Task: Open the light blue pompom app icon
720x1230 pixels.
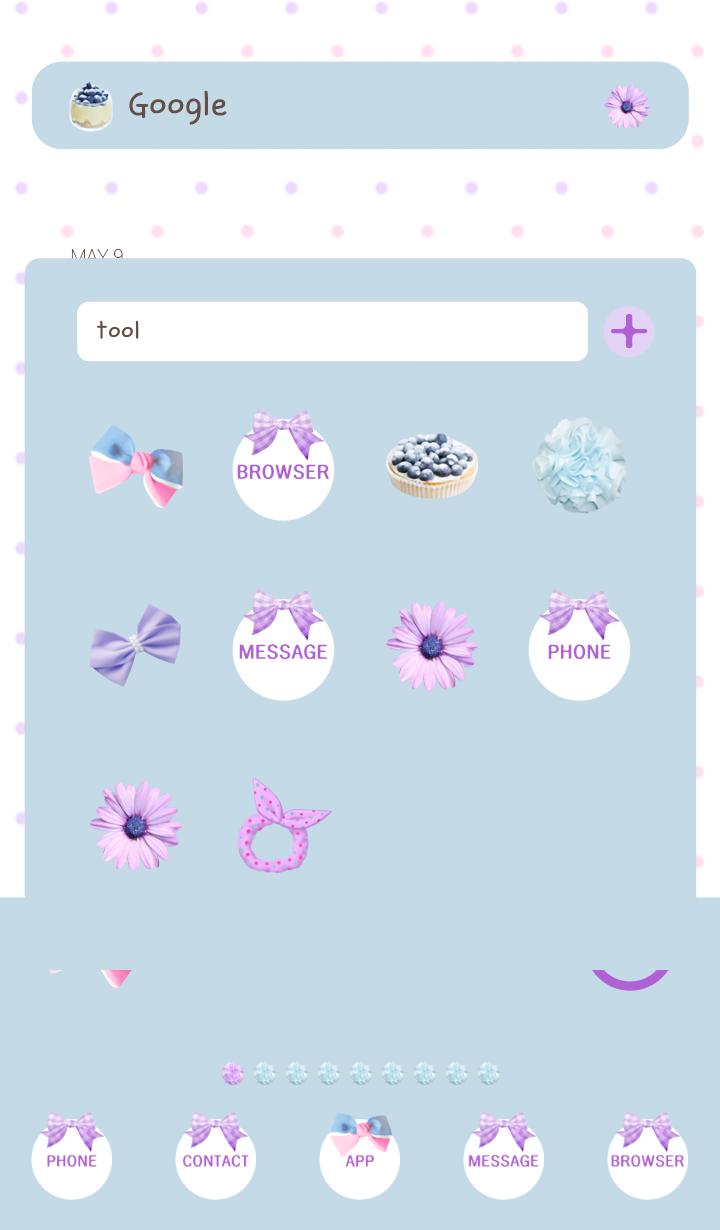Action: tap(579, 466)
